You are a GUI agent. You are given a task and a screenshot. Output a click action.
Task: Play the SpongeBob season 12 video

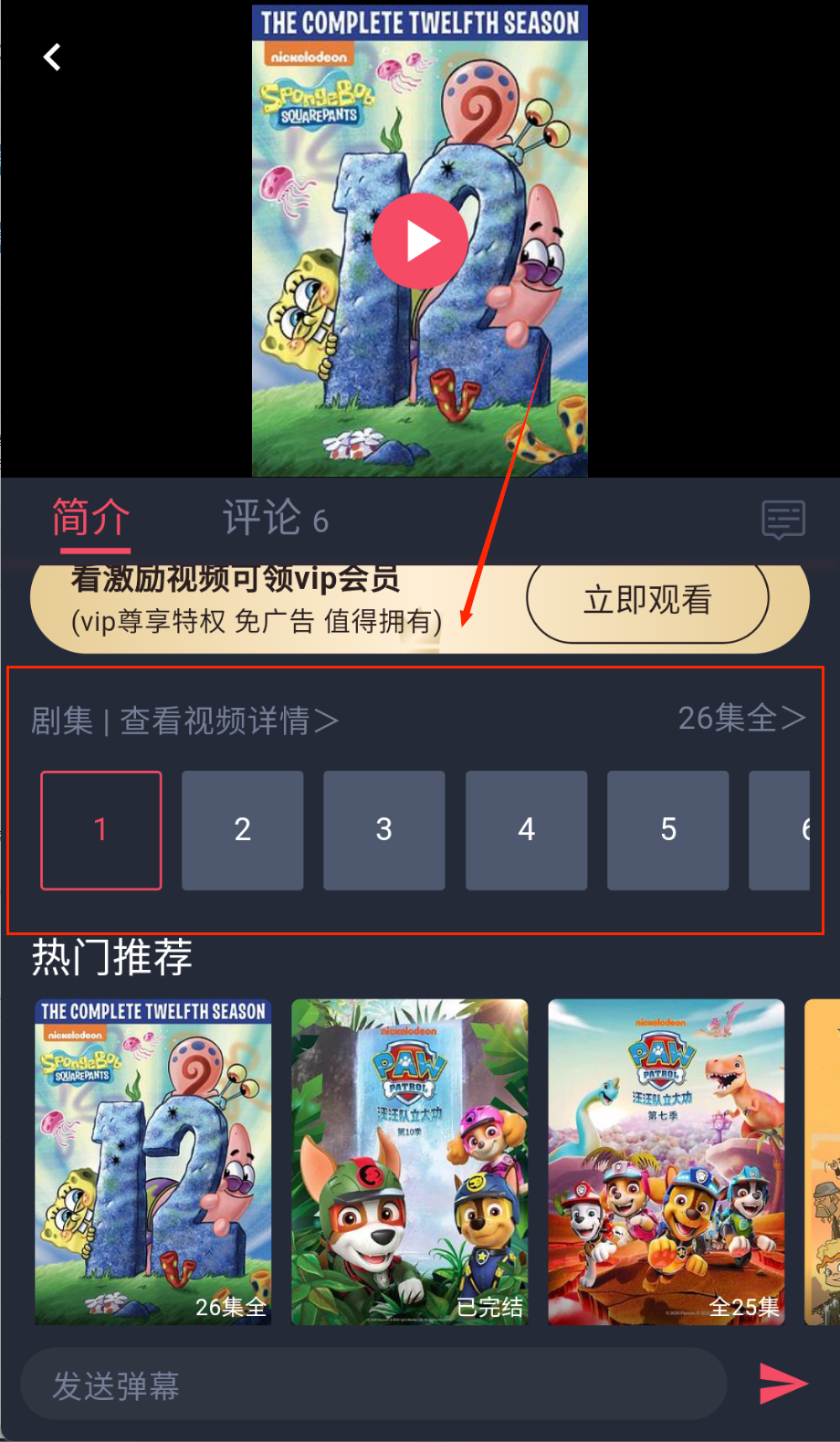(420, 241)
